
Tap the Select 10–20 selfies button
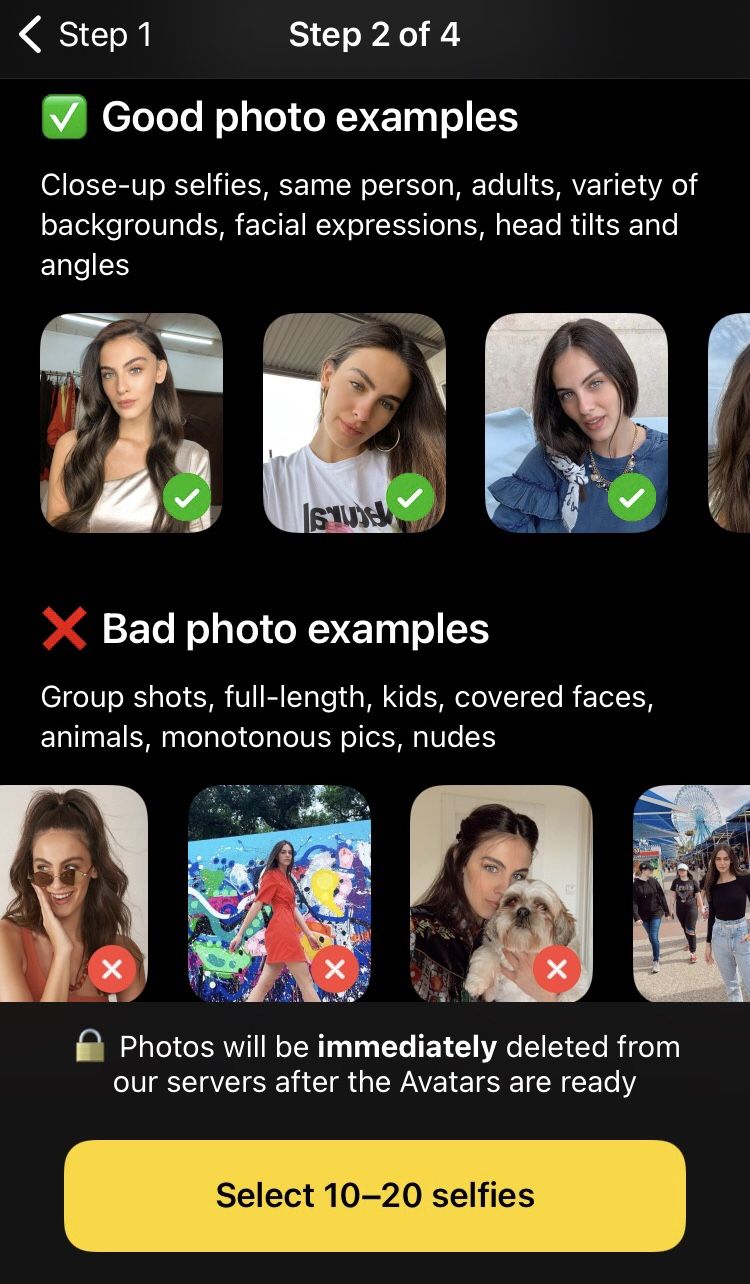coord(375,1195)
